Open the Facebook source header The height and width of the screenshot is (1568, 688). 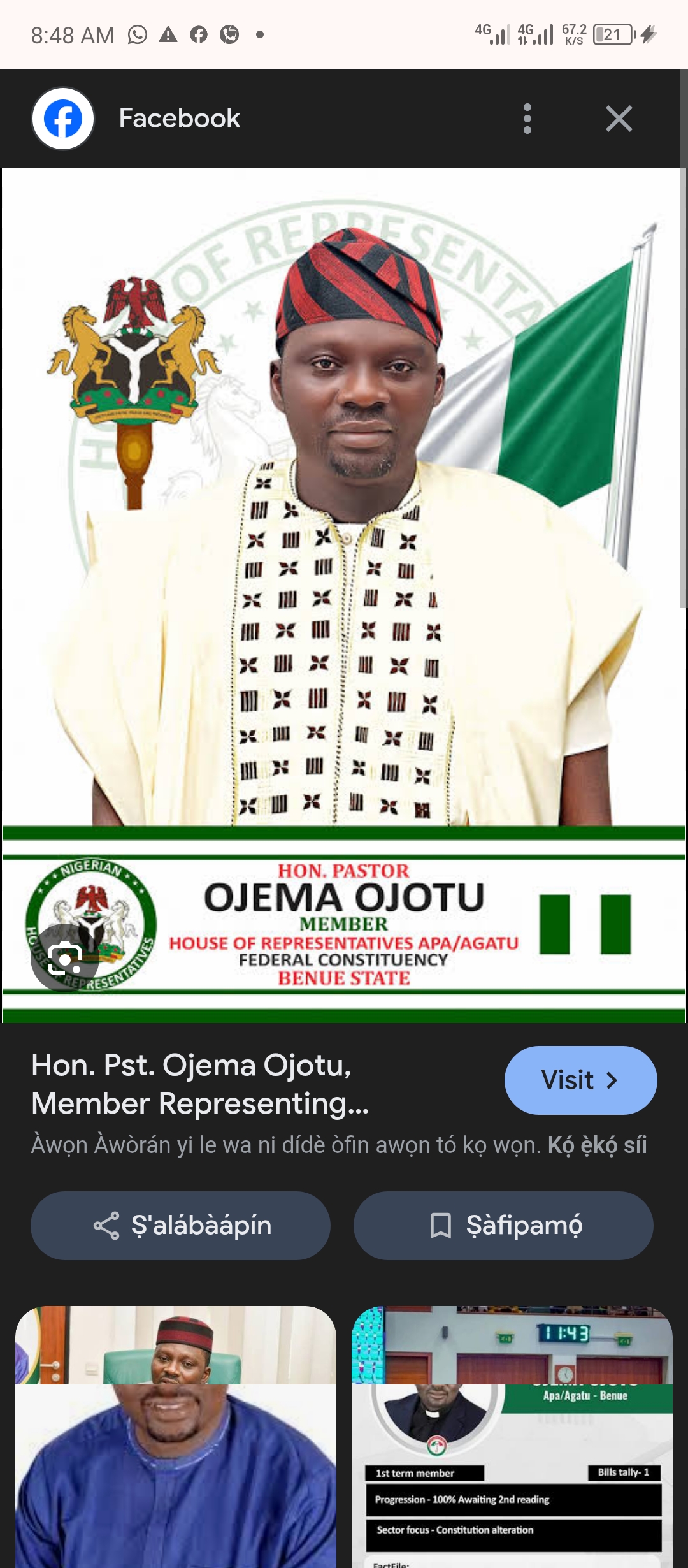178,119
